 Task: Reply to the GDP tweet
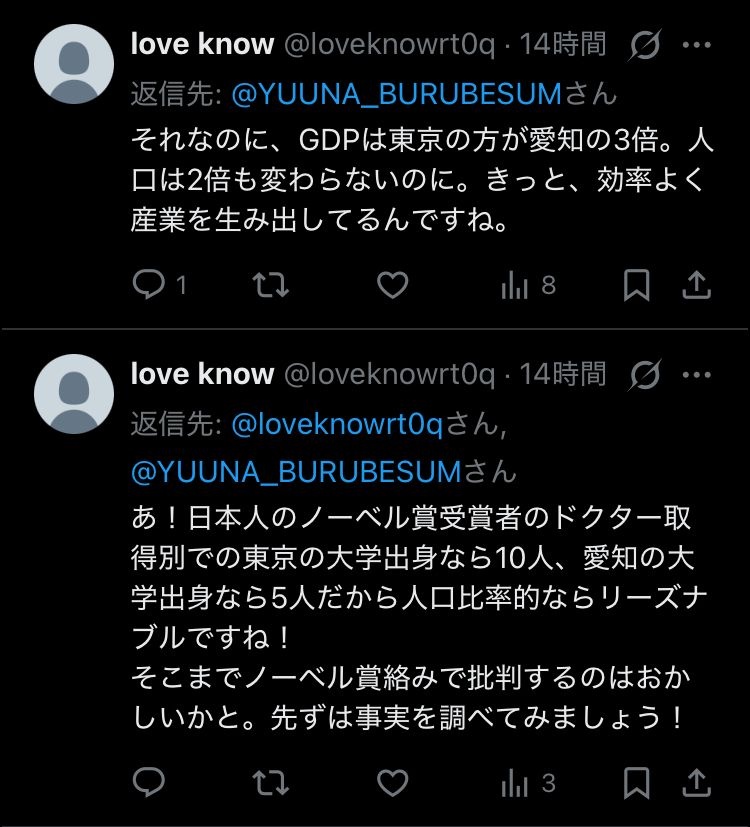(148, 286)
